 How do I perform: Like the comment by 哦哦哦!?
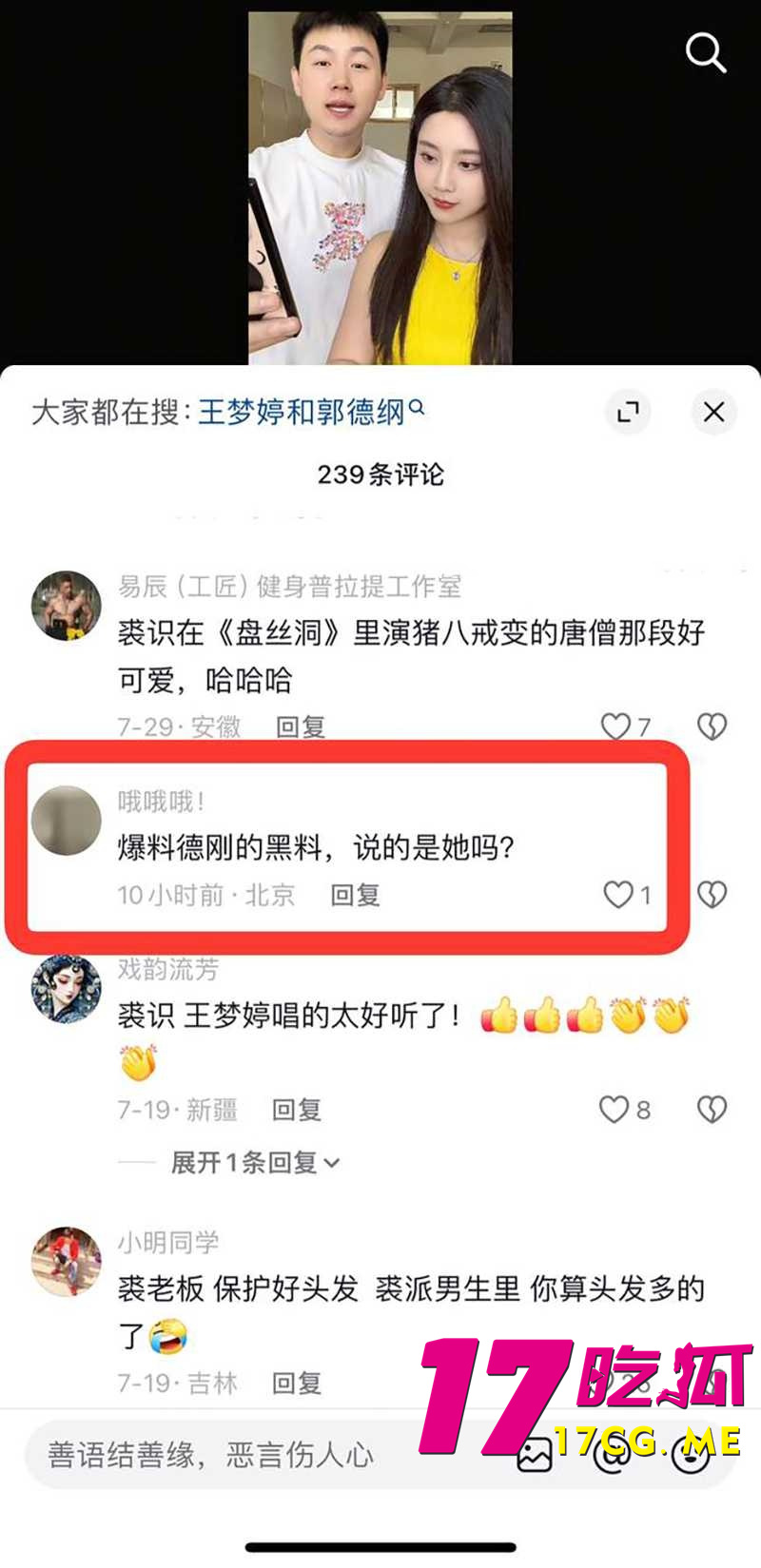pyautogui.click(x=619, y=895)
